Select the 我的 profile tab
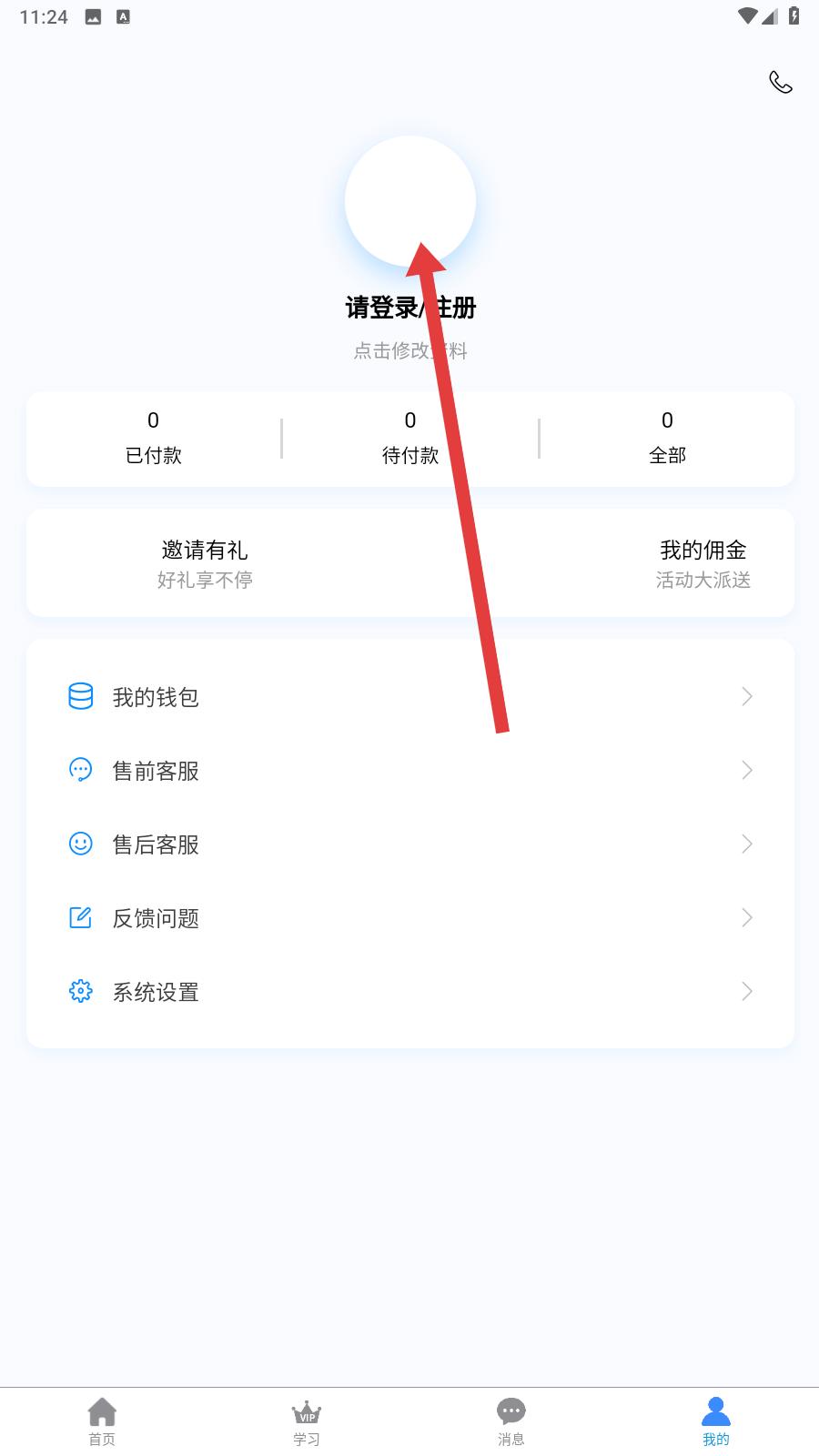 716,1421
